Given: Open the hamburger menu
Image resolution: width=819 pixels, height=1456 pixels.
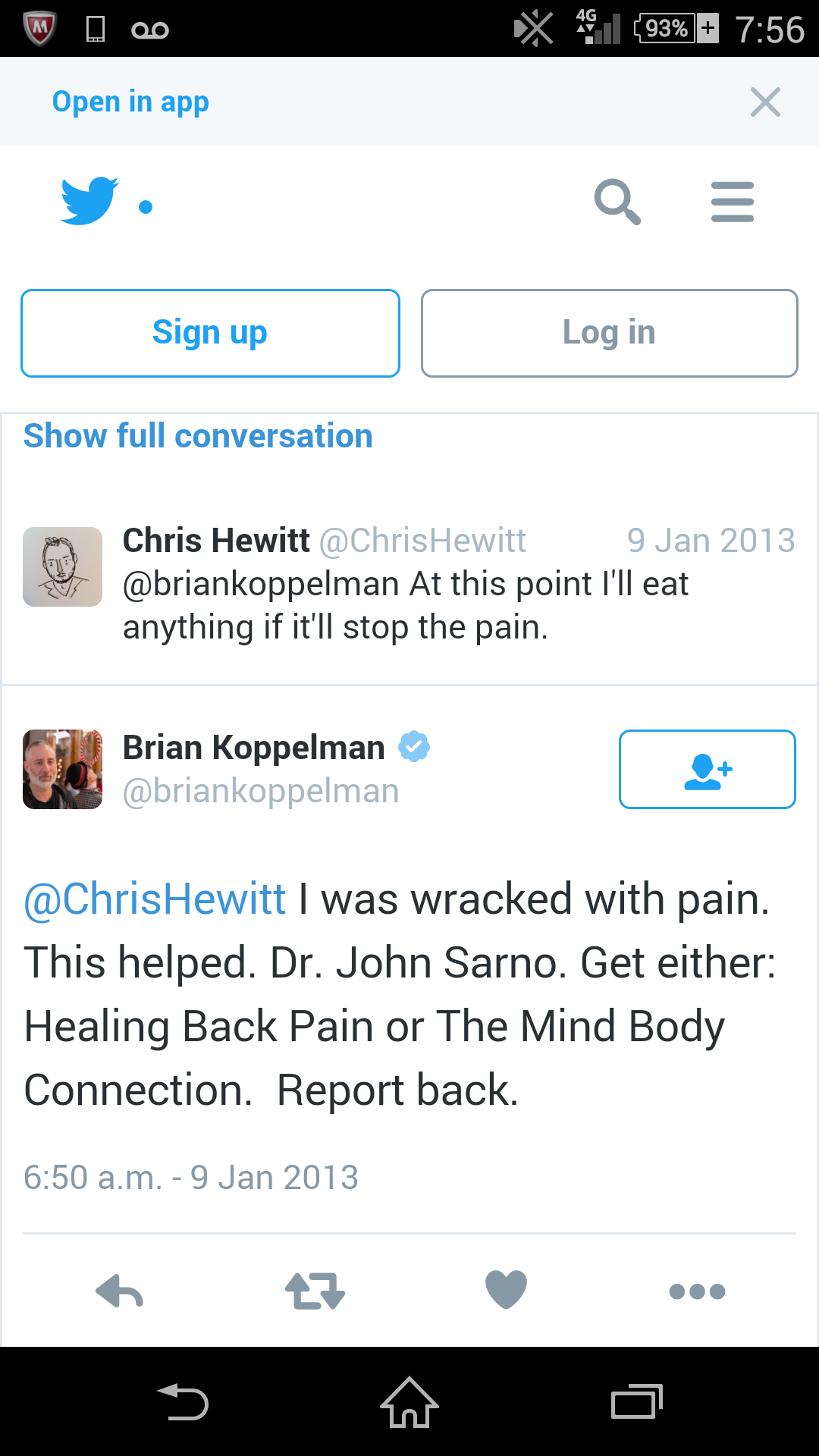Looking at the screenshot, I should [733, 202].
